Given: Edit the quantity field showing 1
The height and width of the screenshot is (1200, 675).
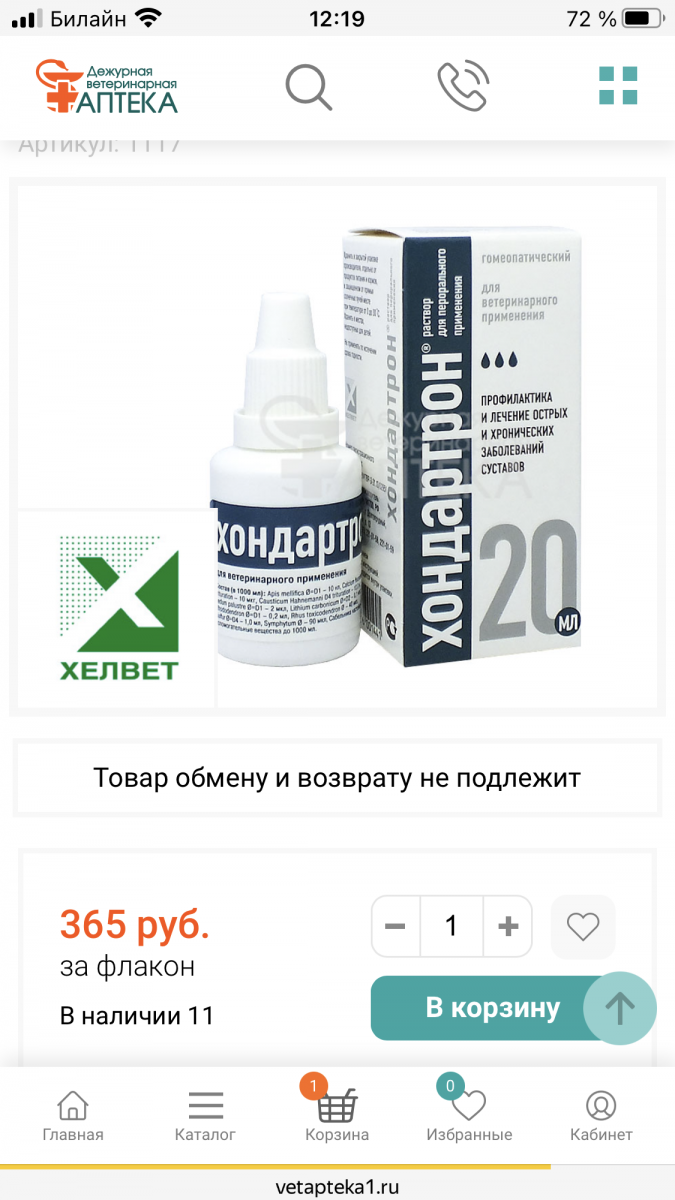Looking at the screenshot, I should coord(452,926).
